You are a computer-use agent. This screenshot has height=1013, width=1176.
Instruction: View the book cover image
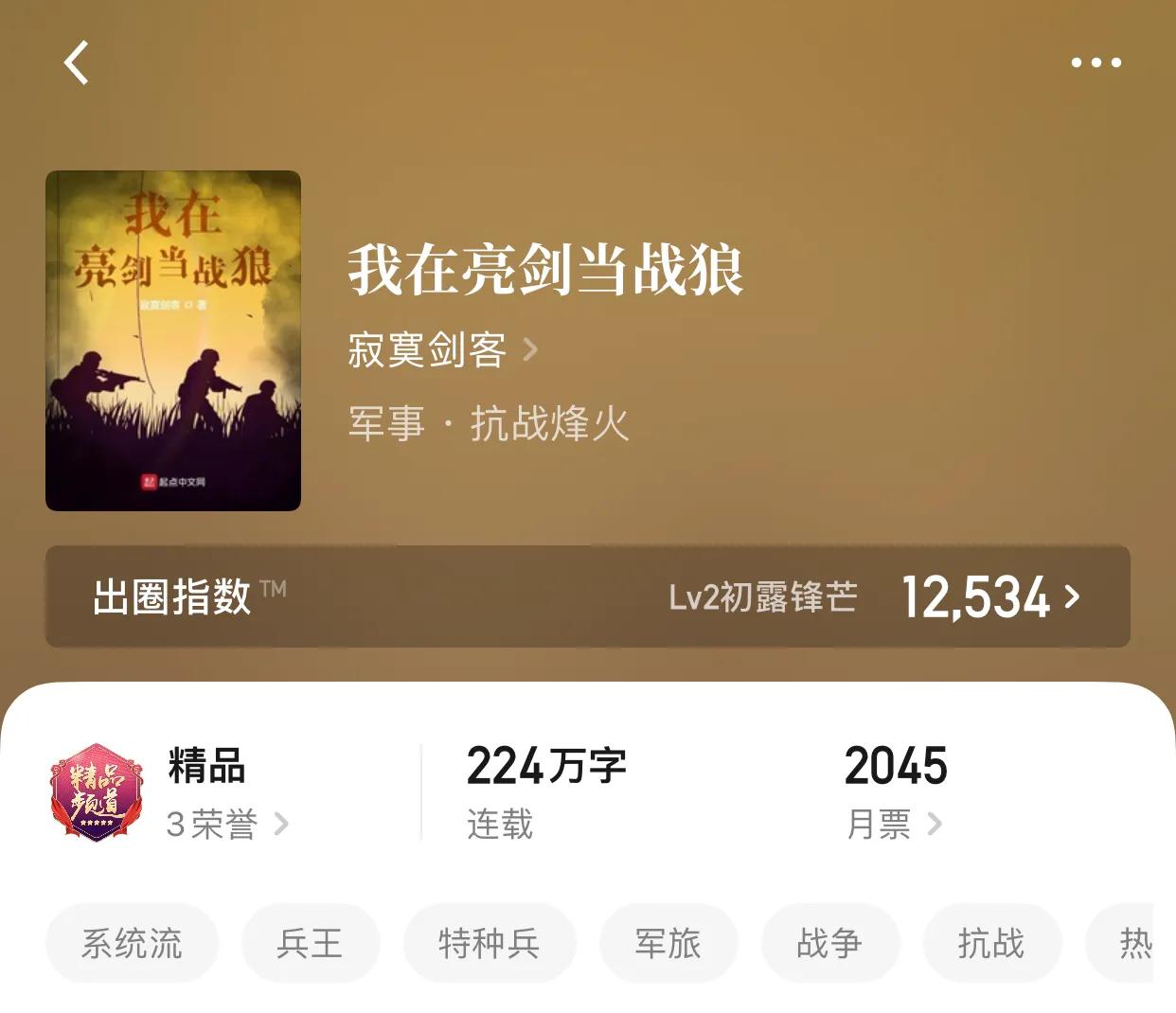click(x=173, y=341)
